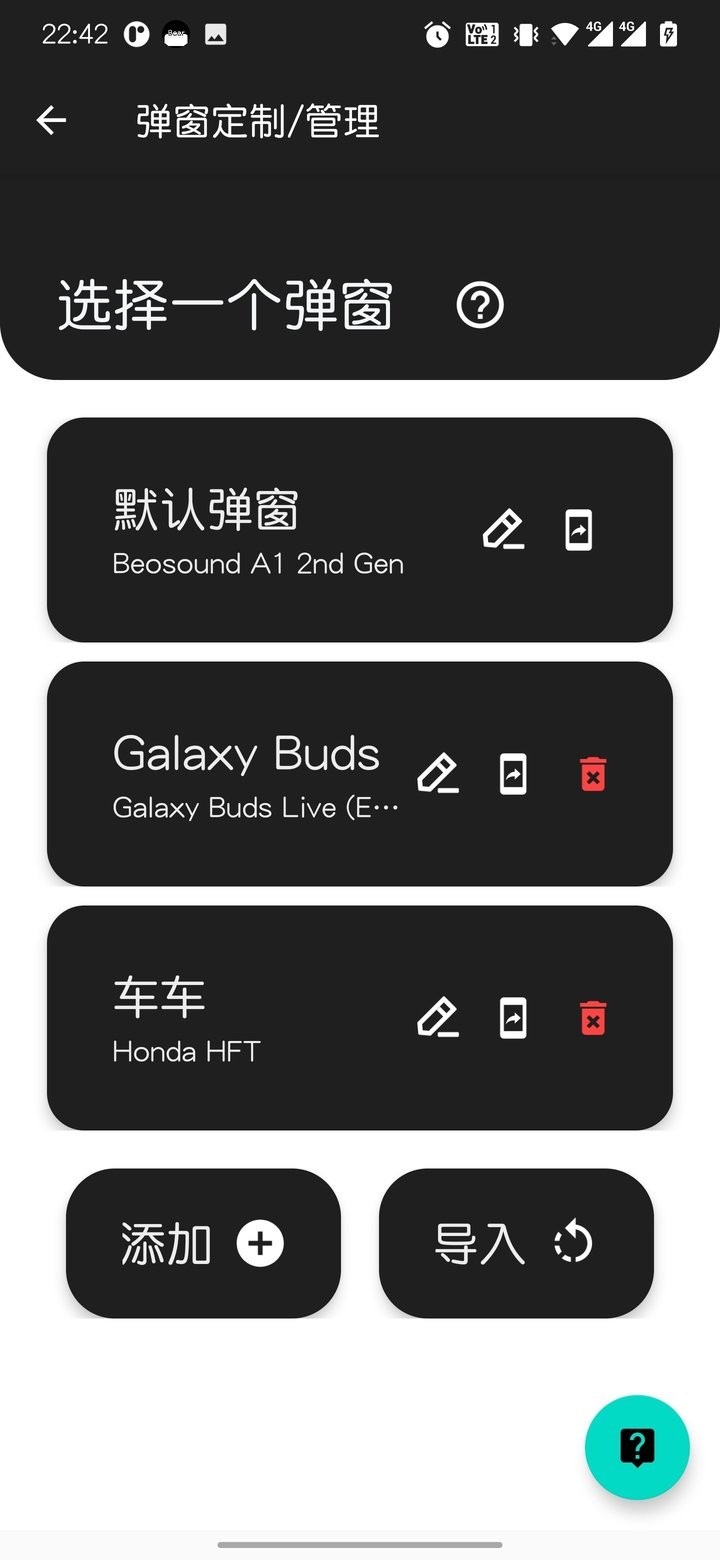The width and height of the screenshot is (720, 1560).
Task: Delete the 车车 popup with trash icon
Action: pyautogui.click(x=592, y=1018)
